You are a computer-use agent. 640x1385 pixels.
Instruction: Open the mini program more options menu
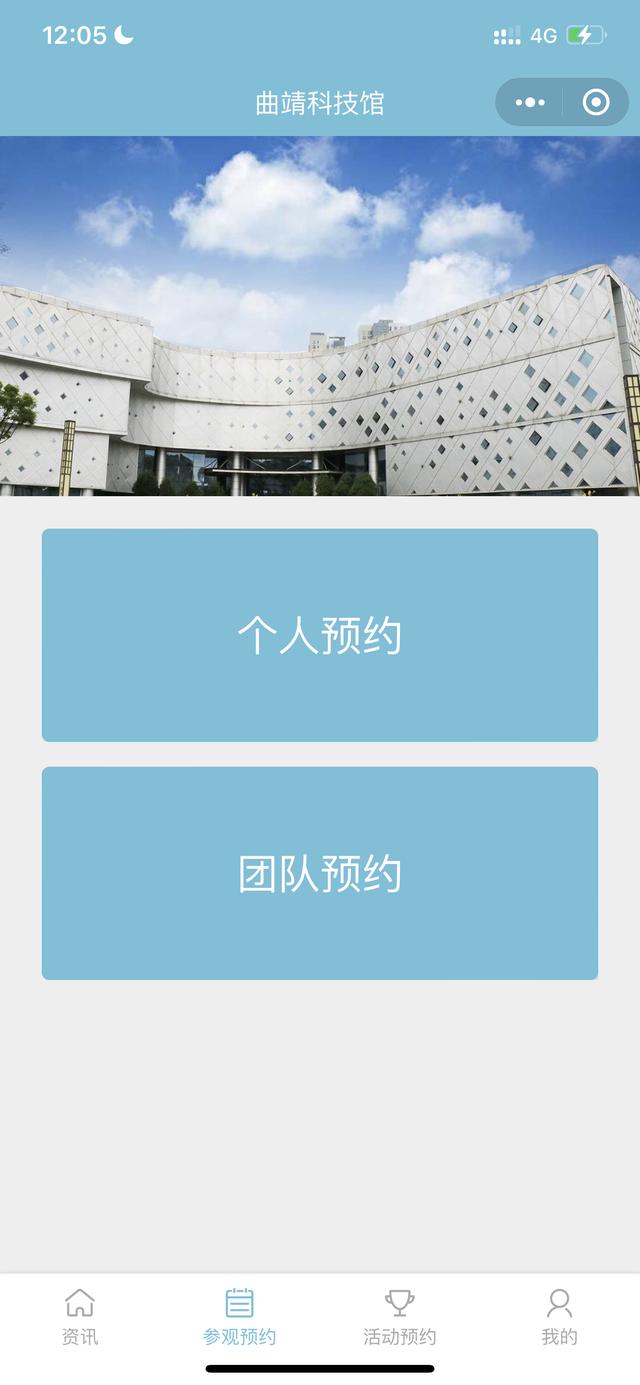coord(530,102)
